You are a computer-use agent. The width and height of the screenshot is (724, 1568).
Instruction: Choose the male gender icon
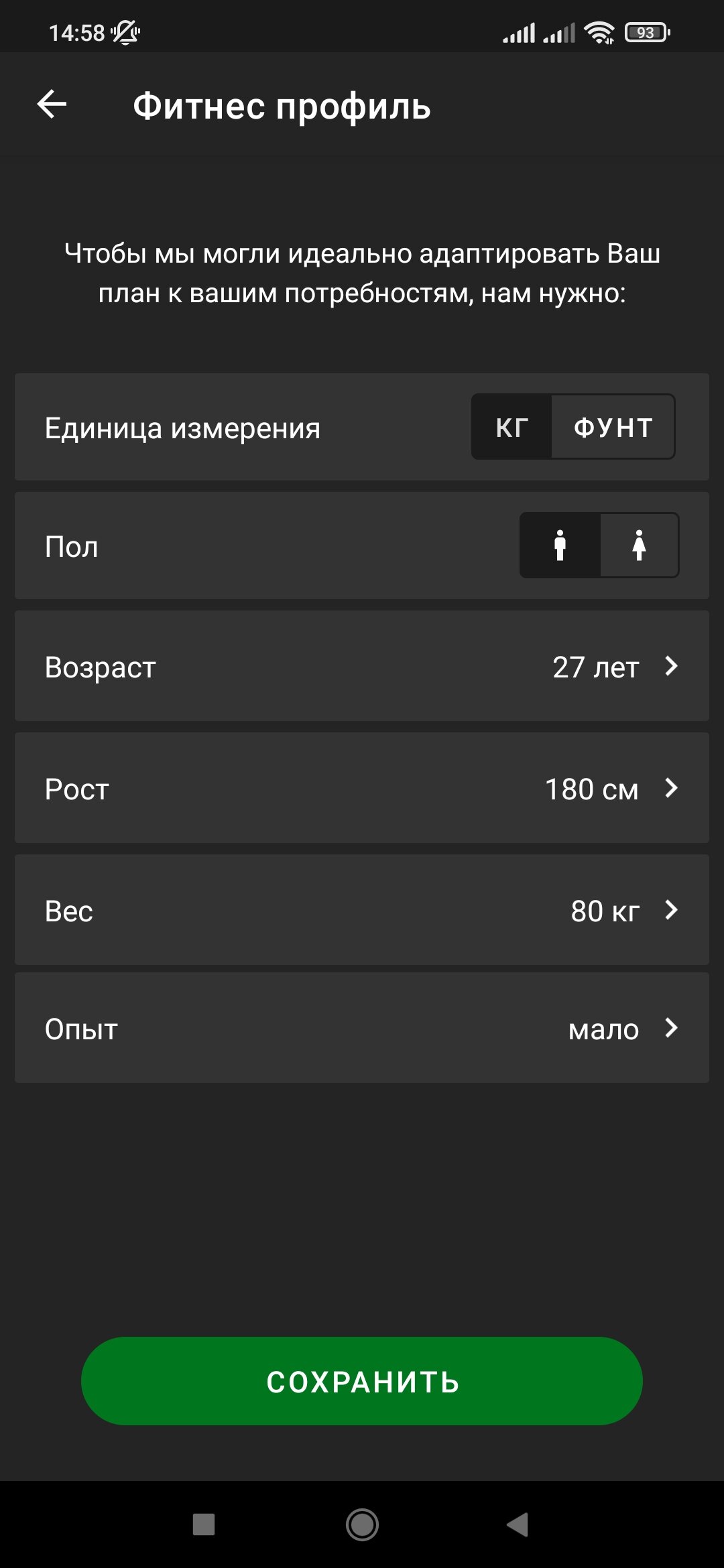coord(560,545)
